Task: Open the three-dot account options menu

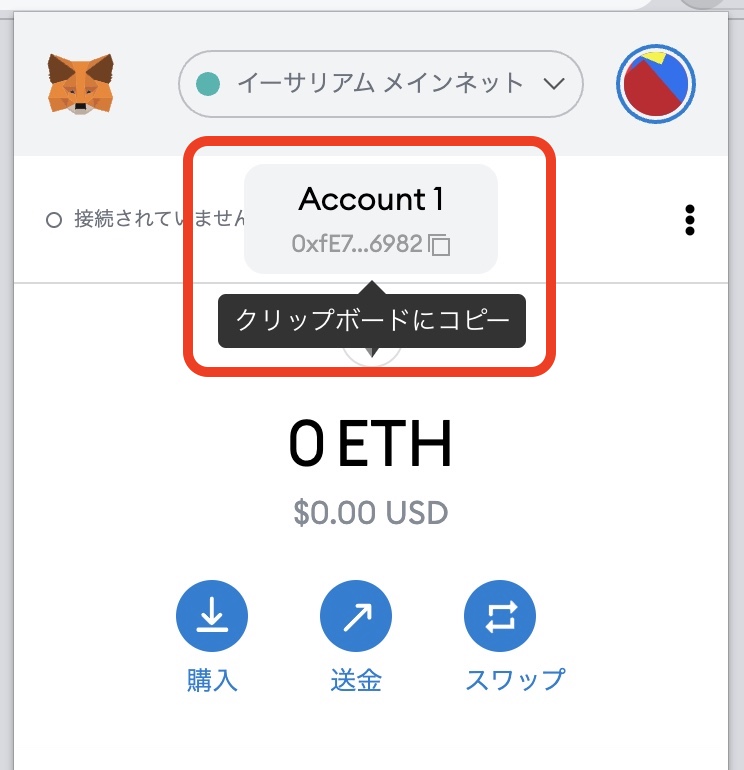Action: click(x=689, y=220)
